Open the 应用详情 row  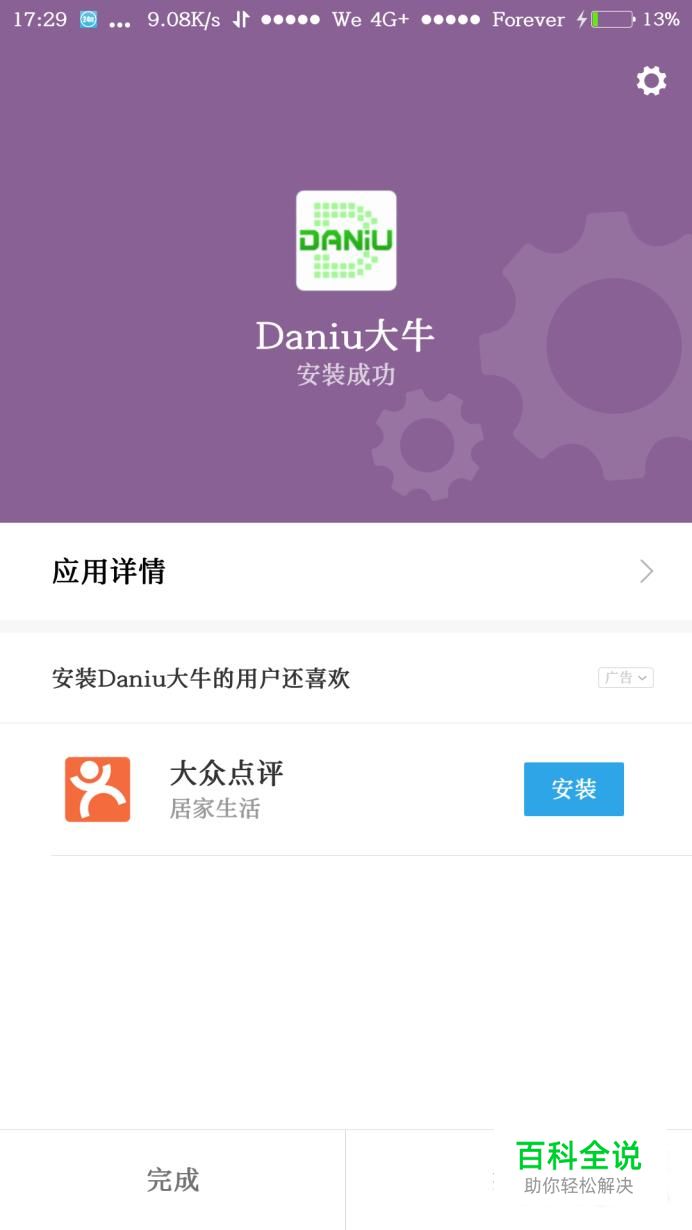pos(346,571)
